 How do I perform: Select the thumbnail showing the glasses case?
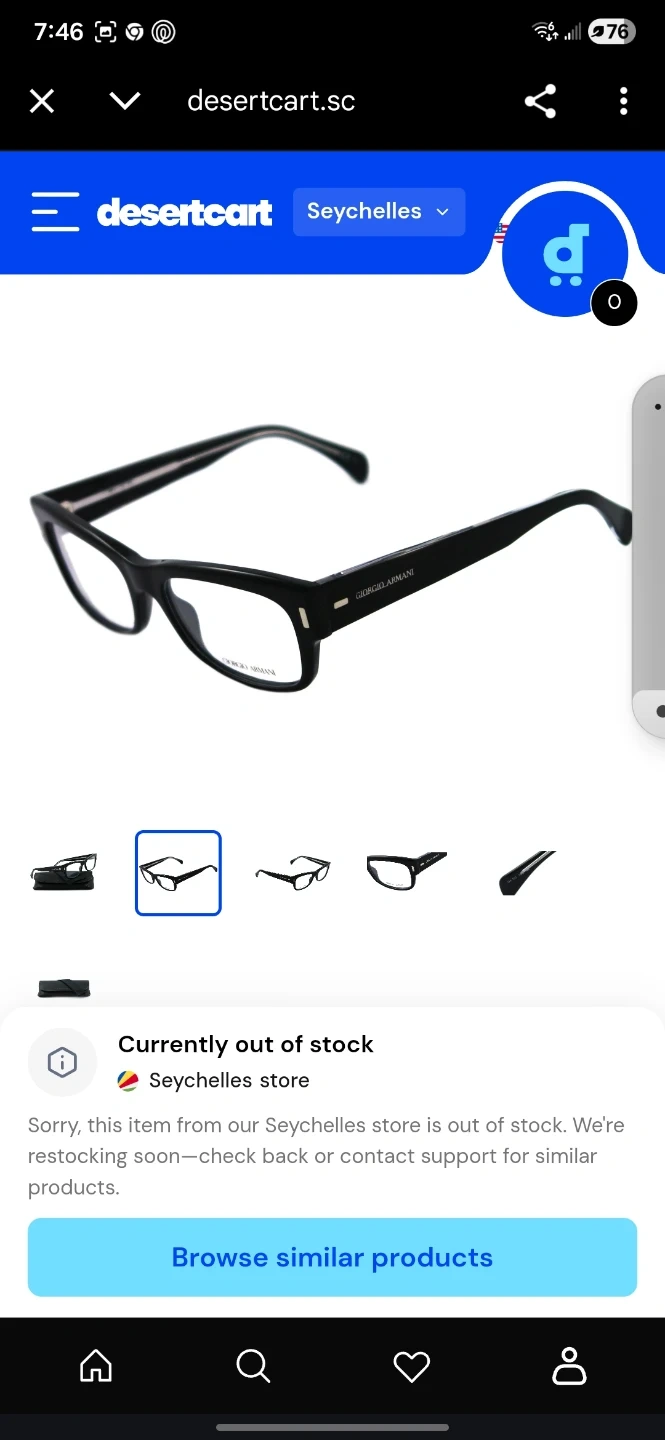(x=64, y=989)
